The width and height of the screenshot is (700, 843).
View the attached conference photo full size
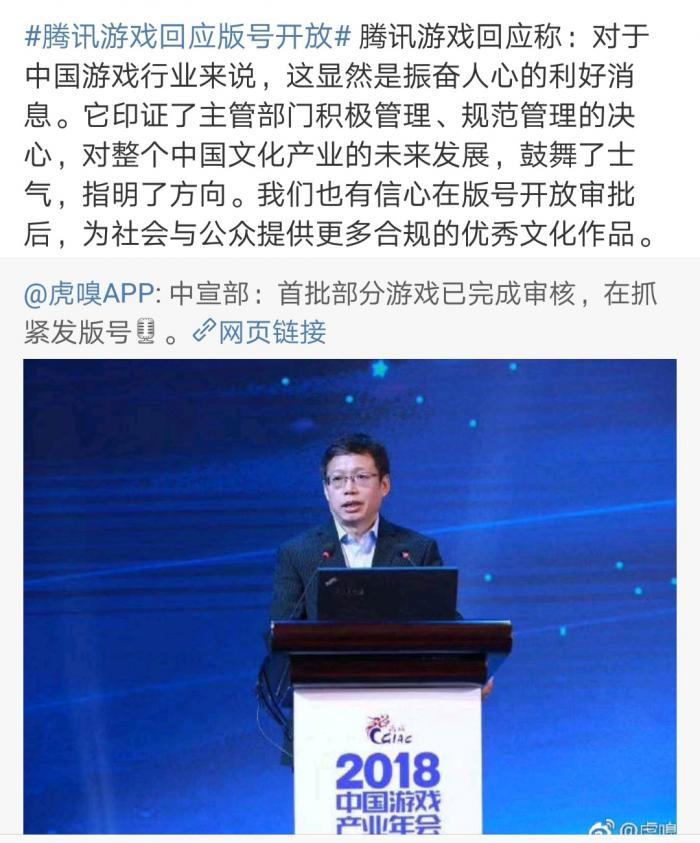[349, 595]
